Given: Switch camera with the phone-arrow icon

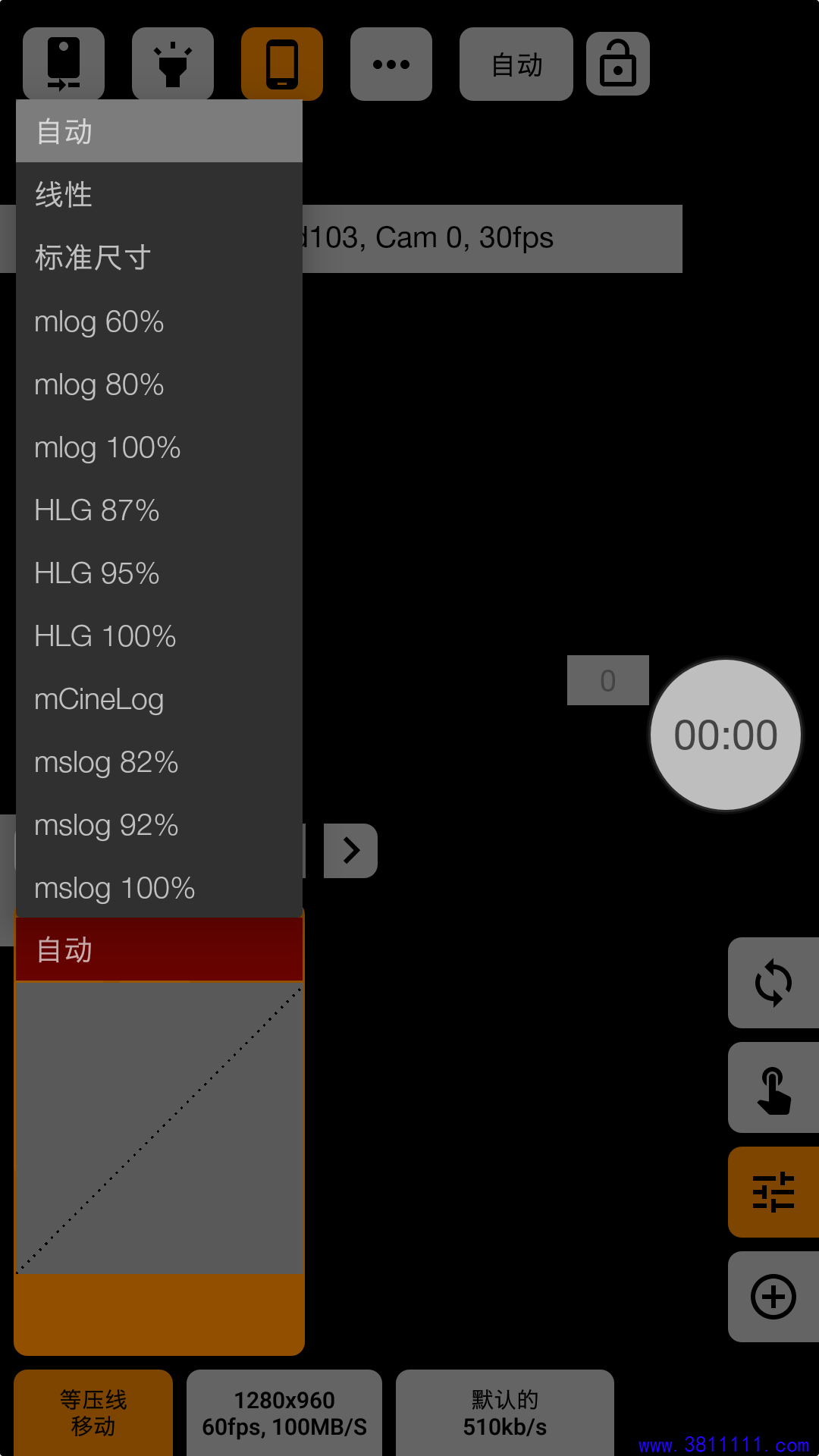Looking at the screenshot, I should [64, 64].
